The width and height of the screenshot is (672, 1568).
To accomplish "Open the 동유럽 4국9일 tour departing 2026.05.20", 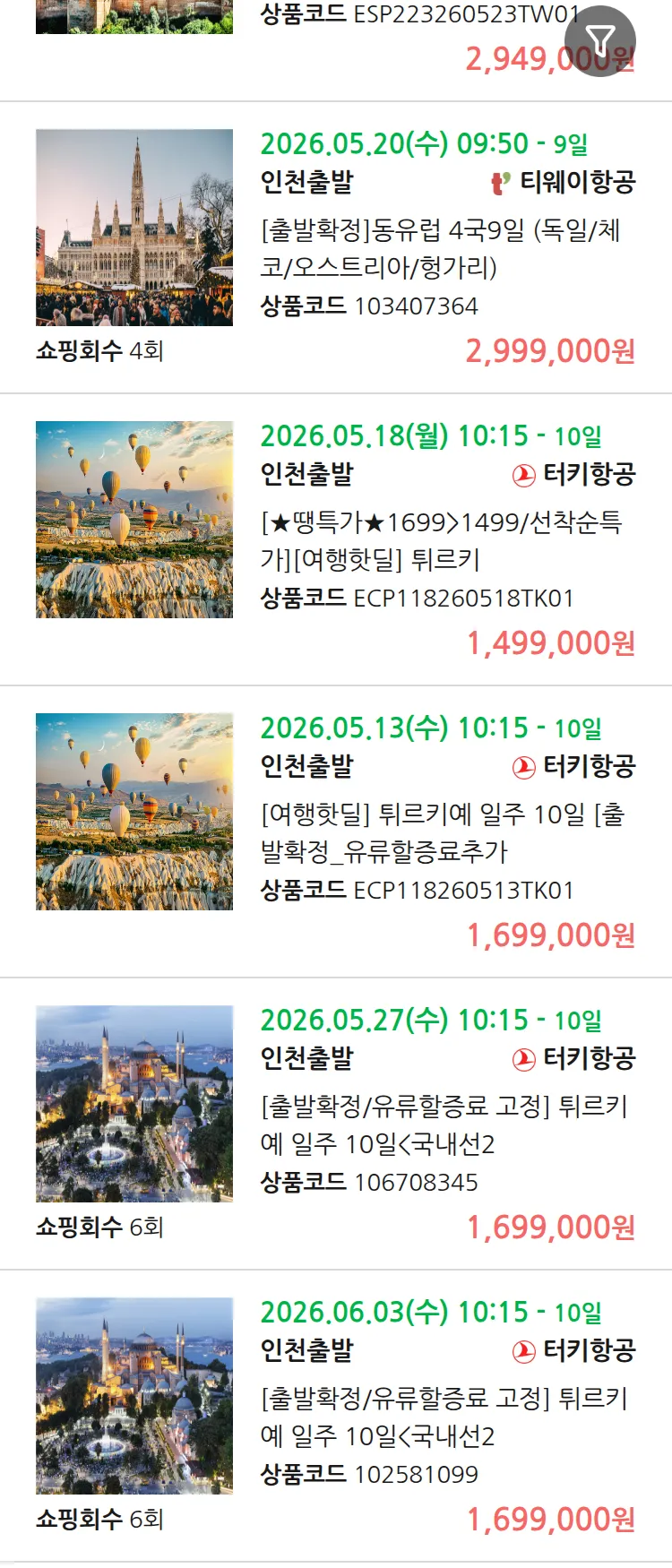I will (440, 249).
